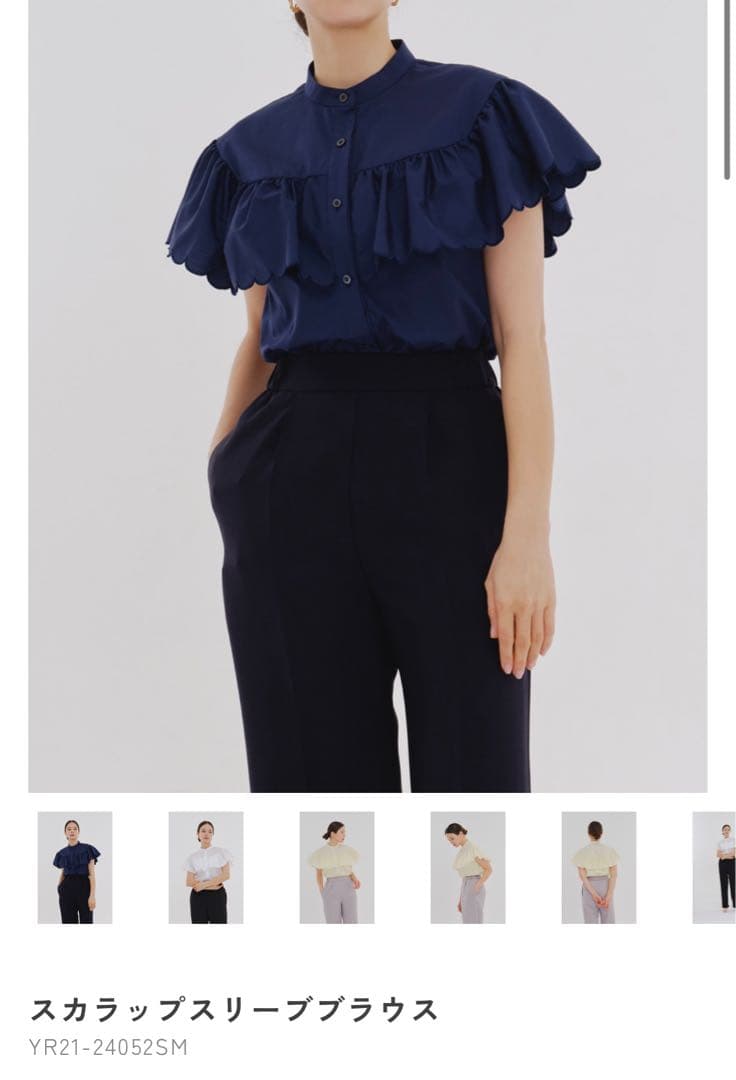Select the navy blouse front-view thumbnail

tap(75, 867)
